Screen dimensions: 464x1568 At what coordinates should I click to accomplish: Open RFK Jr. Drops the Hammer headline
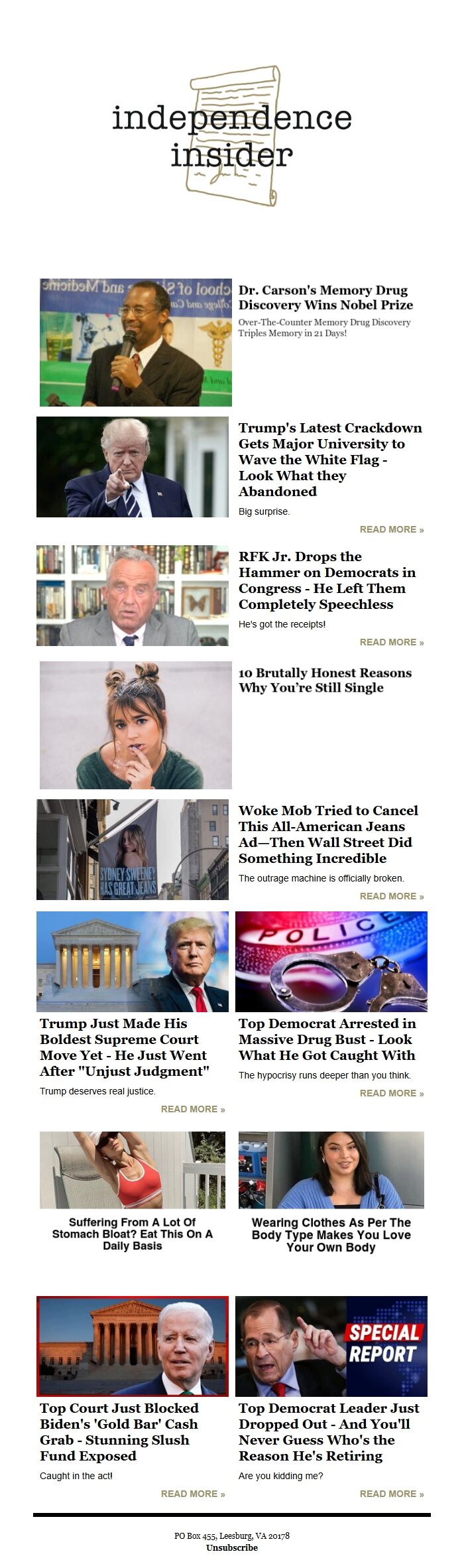(327, 580)
